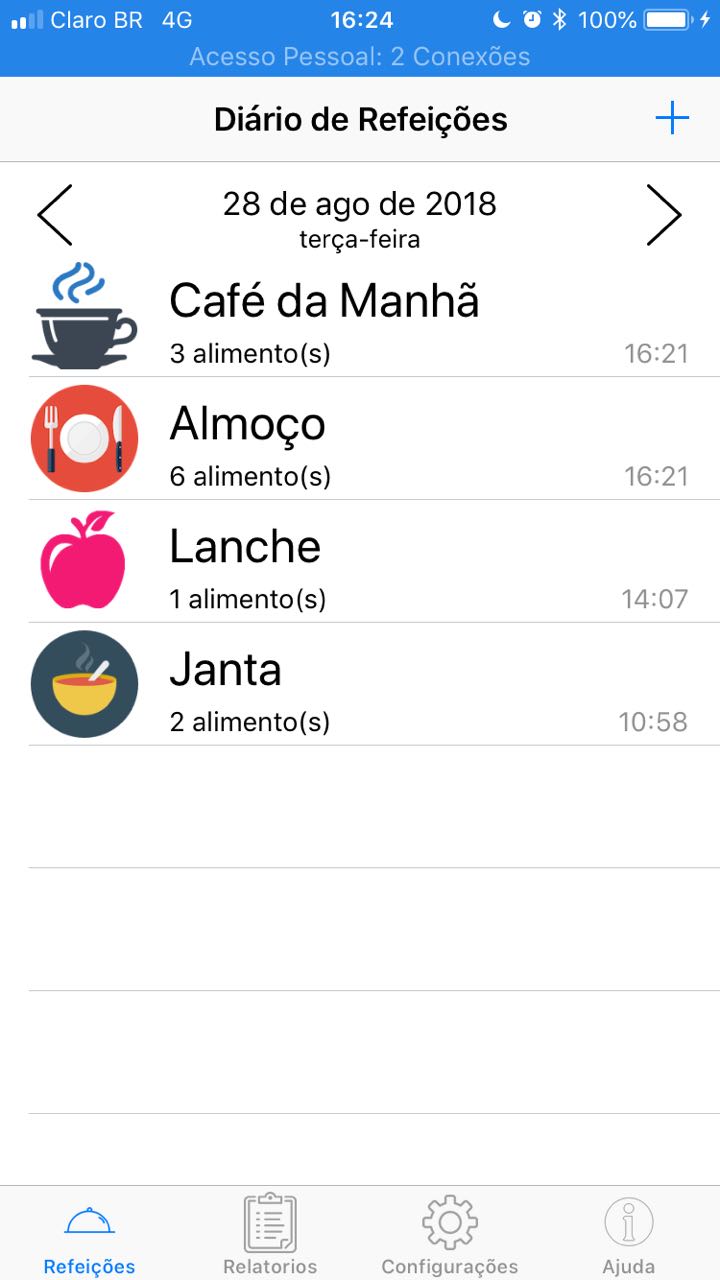Tap the Acesso Pessoal hotspot banner

point(360,57)
